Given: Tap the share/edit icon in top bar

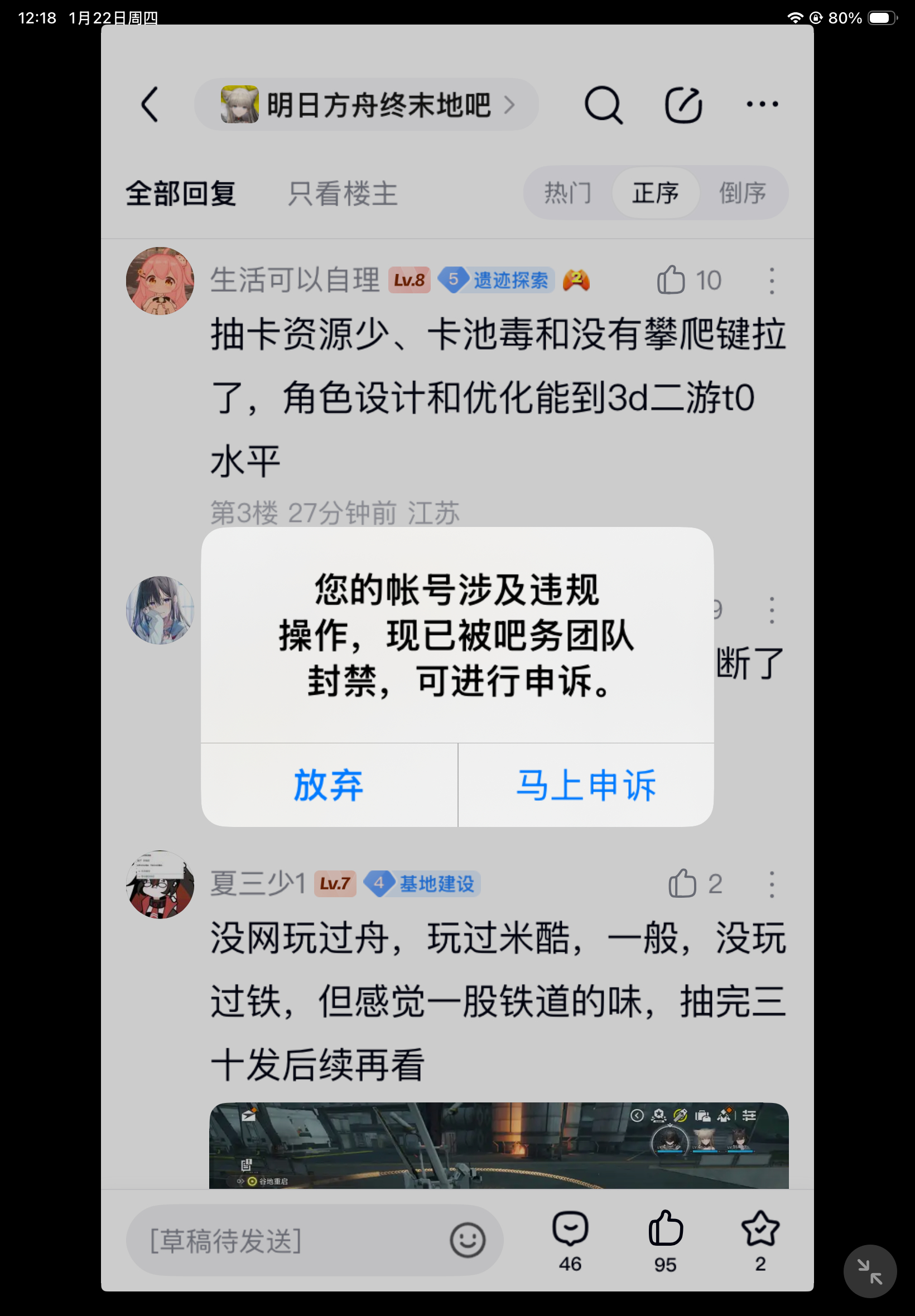Looking at the screenshot, I should coord(683,105).
